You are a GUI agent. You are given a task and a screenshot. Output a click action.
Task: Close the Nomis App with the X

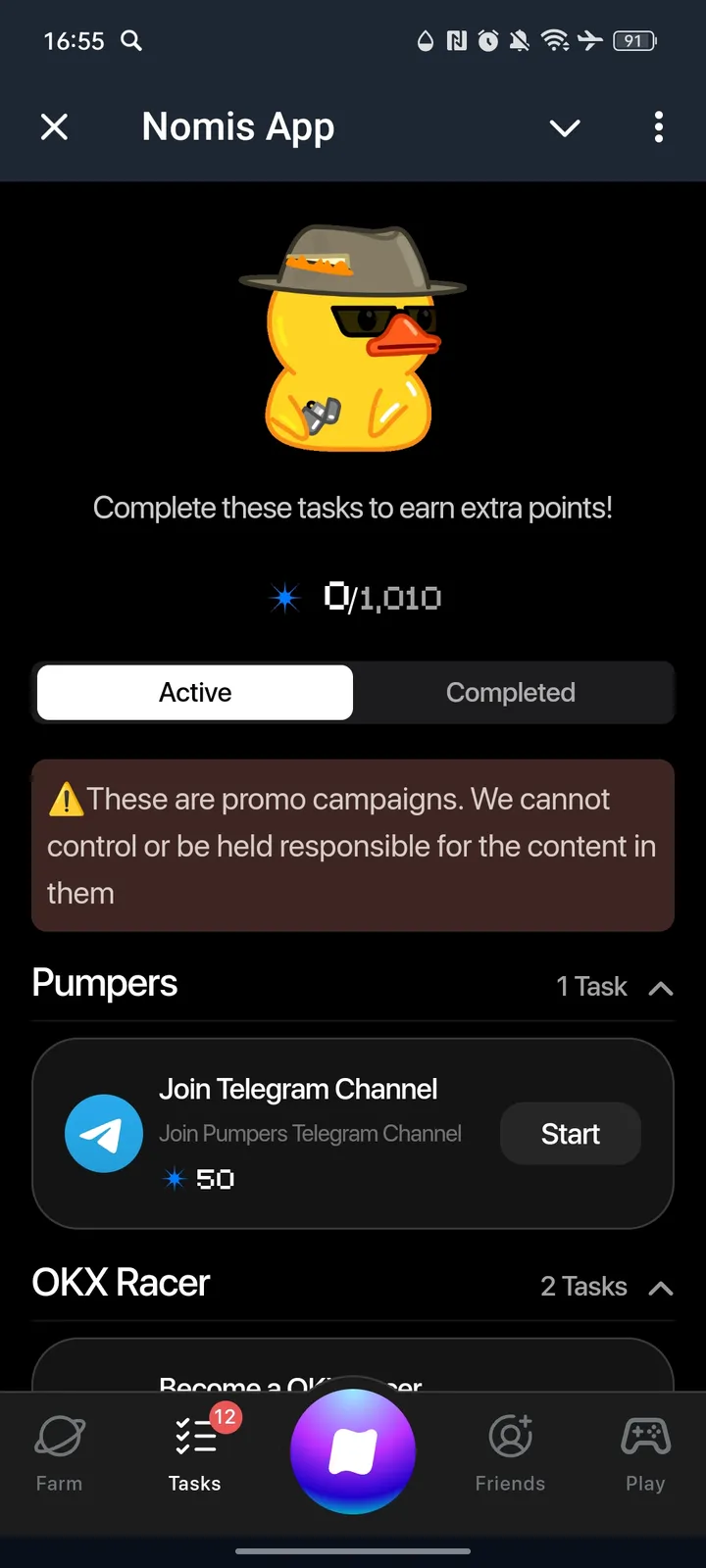[x=54, y=126]
